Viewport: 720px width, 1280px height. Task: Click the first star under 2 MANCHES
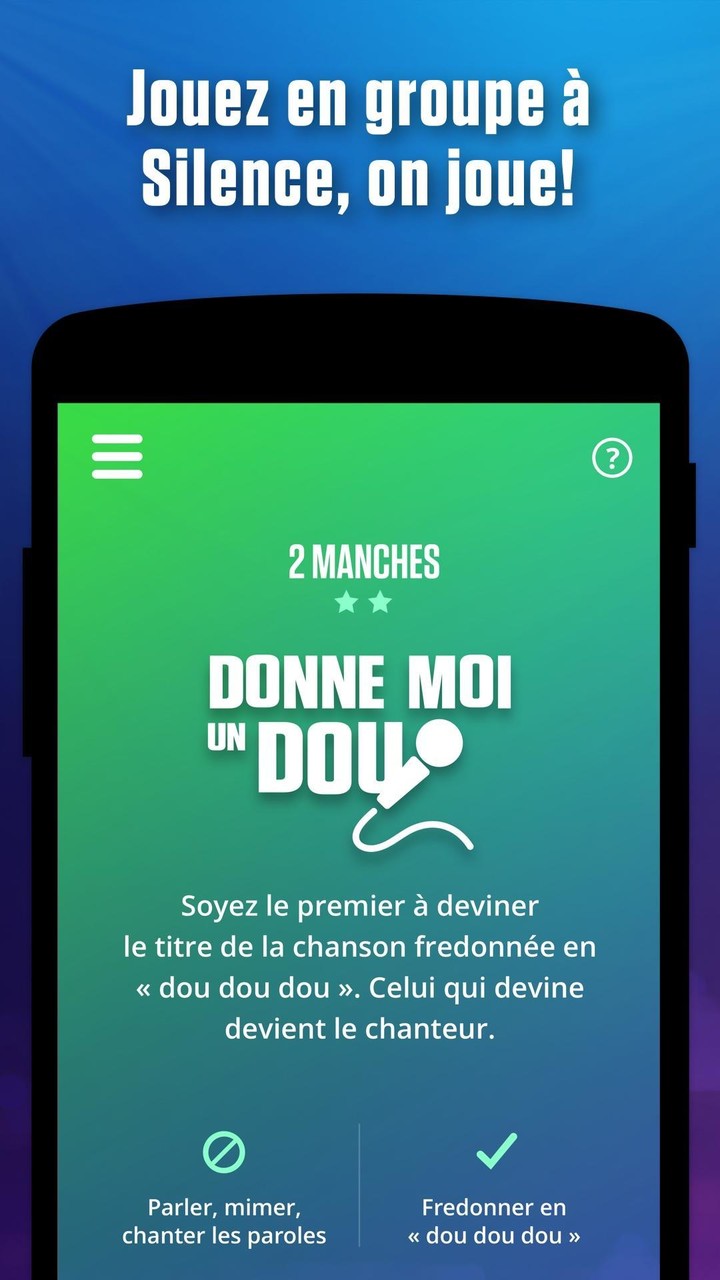coord(345,603)
